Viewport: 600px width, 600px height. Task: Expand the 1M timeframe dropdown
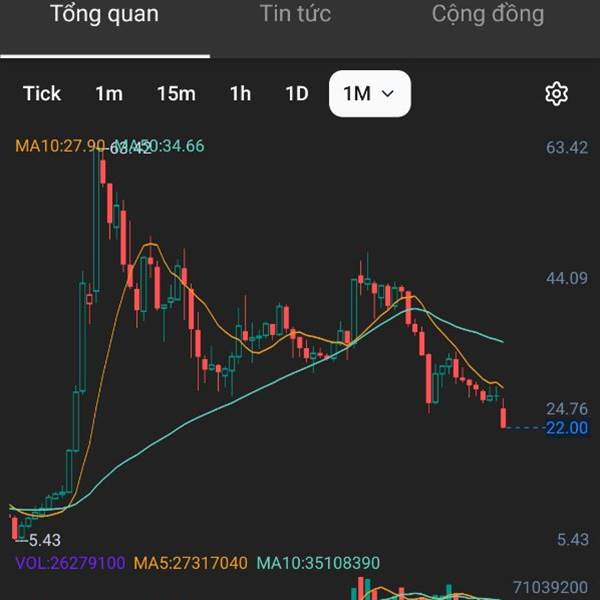370,94
